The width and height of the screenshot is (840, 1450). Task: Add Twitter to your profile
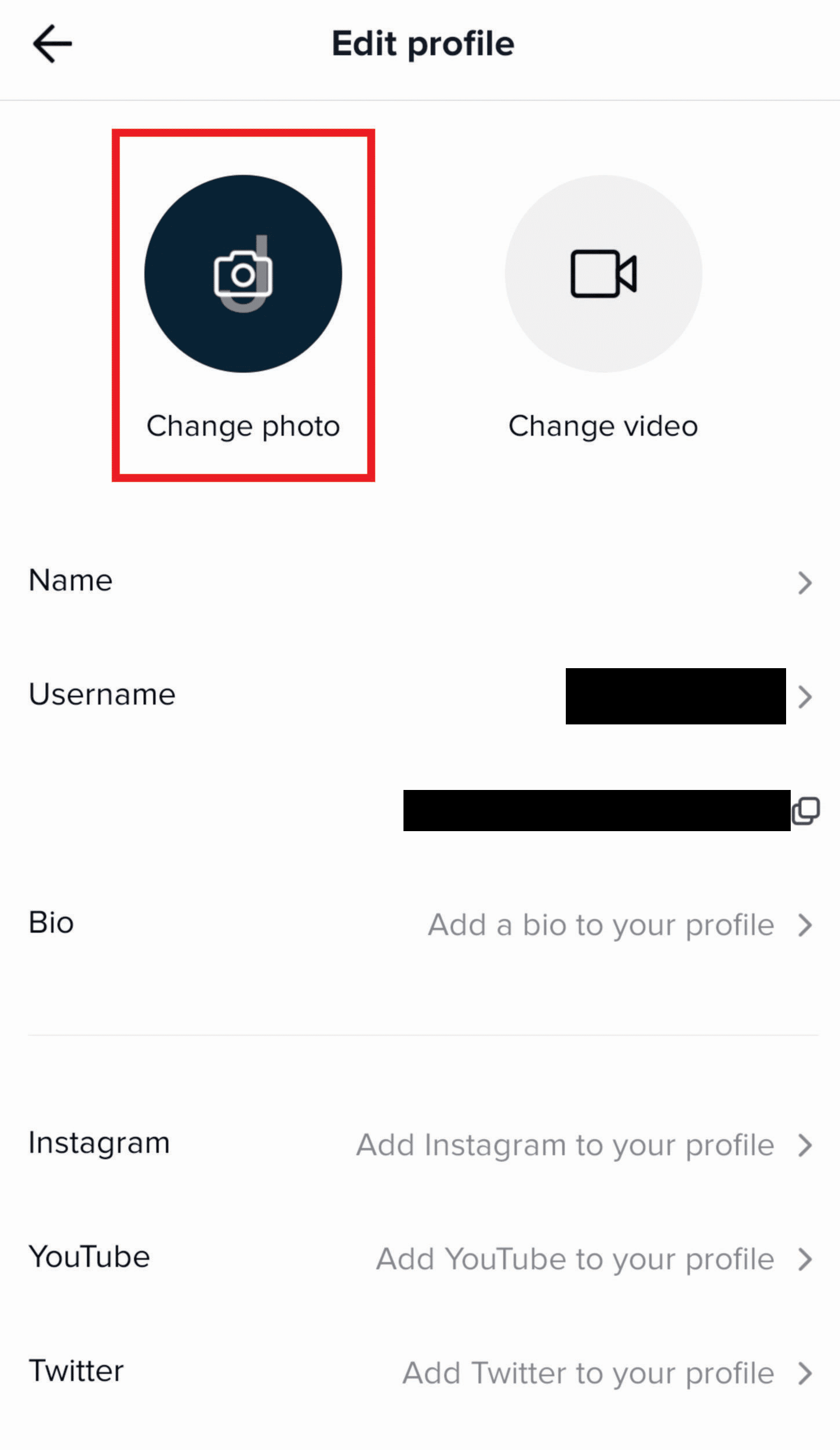pos(420,1373)
